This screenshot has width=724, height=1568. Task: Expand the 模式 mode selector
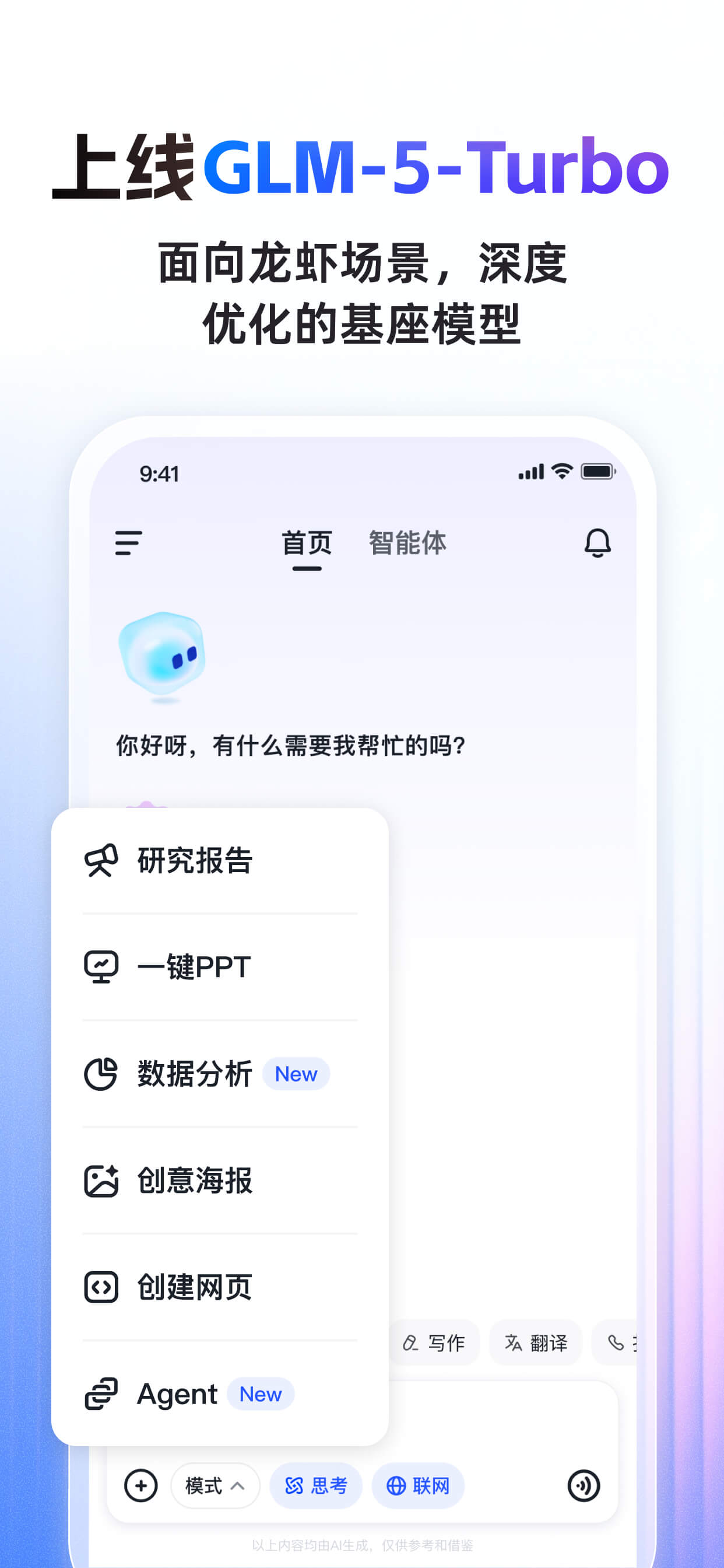(x=215, y=1486)
